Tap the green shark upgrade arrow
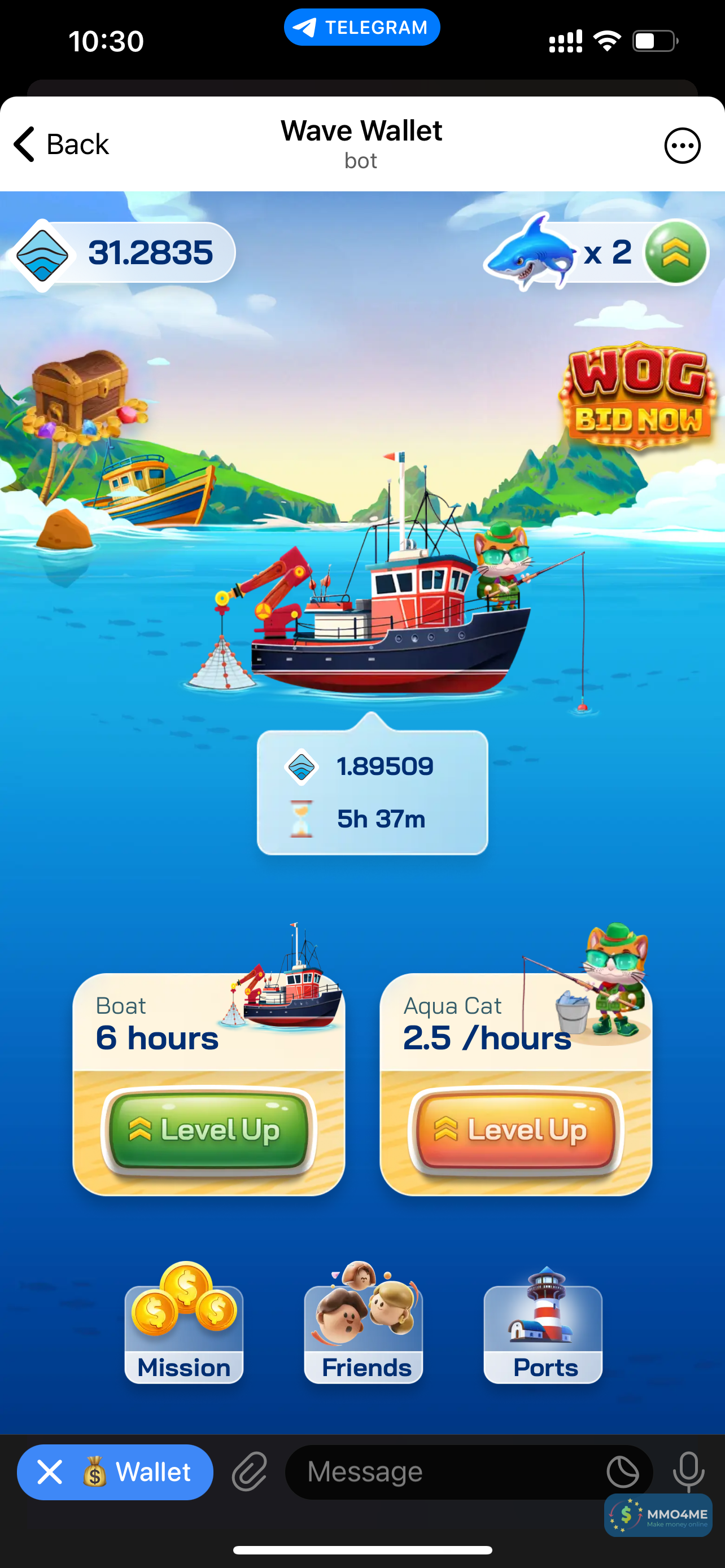Viewport: 725px width, 1568px height. [675, 253]
